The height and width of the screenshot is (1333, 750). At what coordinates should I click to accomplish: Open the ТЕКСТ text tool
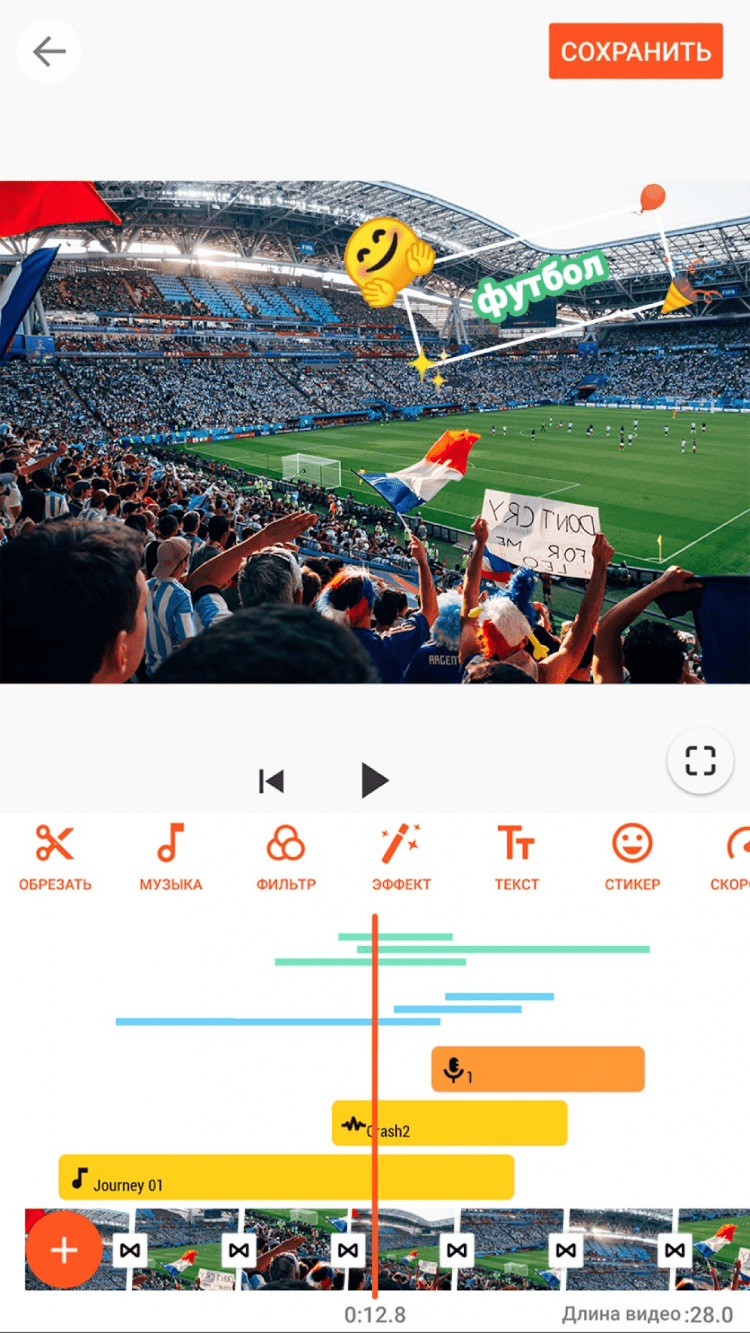(516, 857)
